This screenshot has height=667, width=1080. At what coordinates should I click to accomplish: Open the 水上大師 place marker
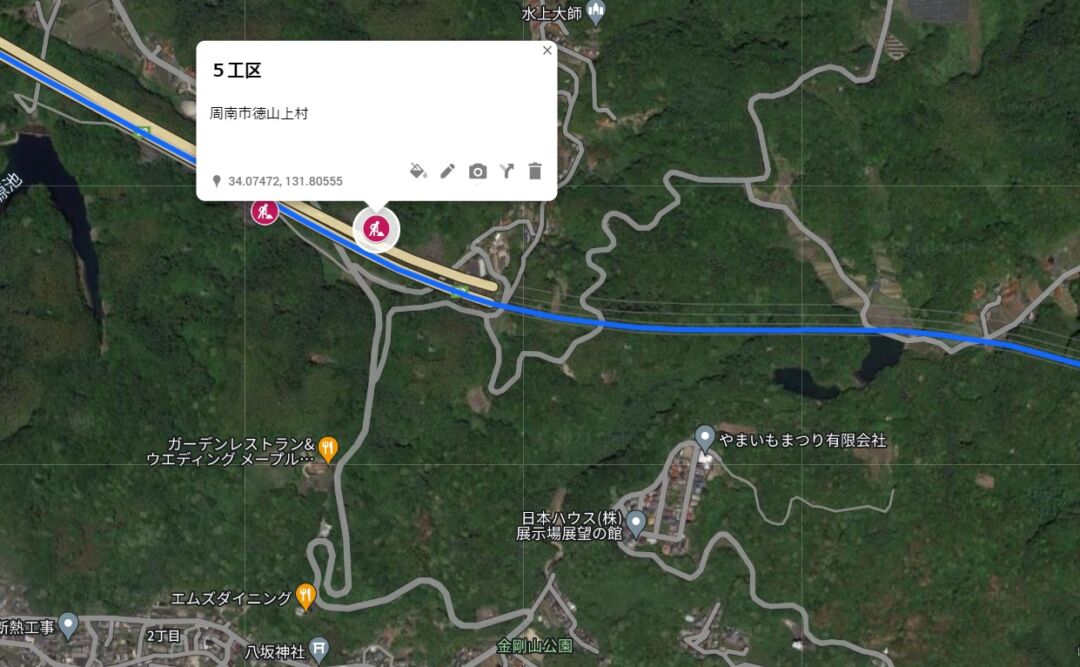click(x=597, y=13)
